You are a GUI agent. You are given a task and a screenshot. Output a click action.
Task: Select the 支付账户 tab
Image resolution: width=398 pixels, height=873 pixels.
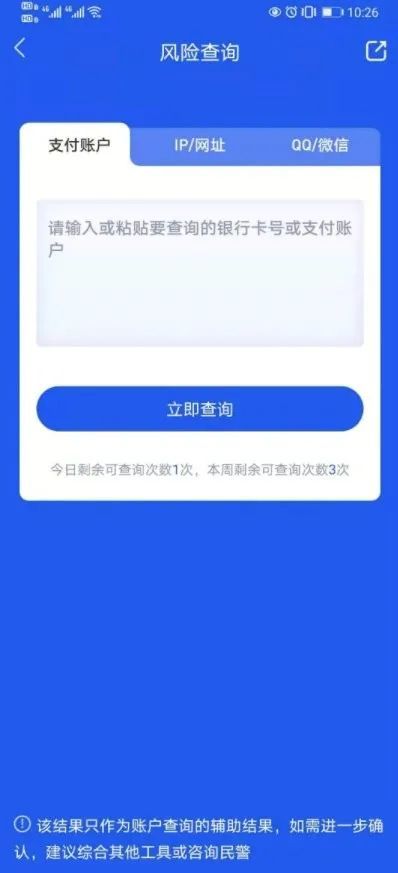[x=79, y=145]
